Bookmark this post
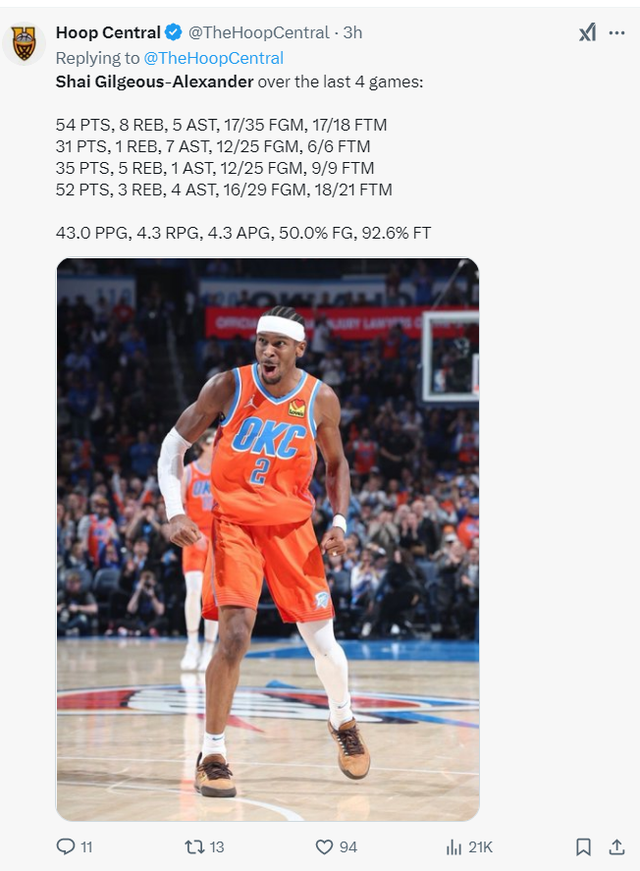This screenshot has height=871, width=640. [x=584, y=846]
